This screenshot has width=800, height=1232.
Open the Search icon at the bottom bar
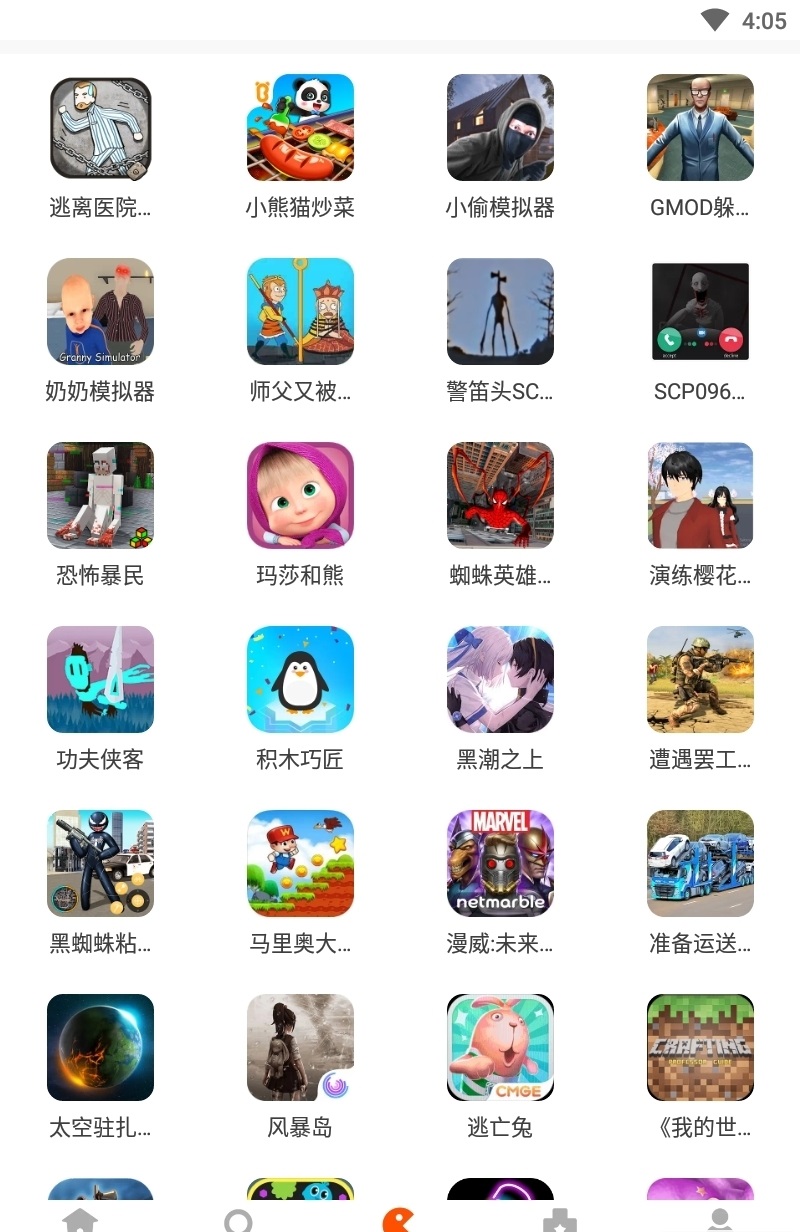click(240, 1220)
